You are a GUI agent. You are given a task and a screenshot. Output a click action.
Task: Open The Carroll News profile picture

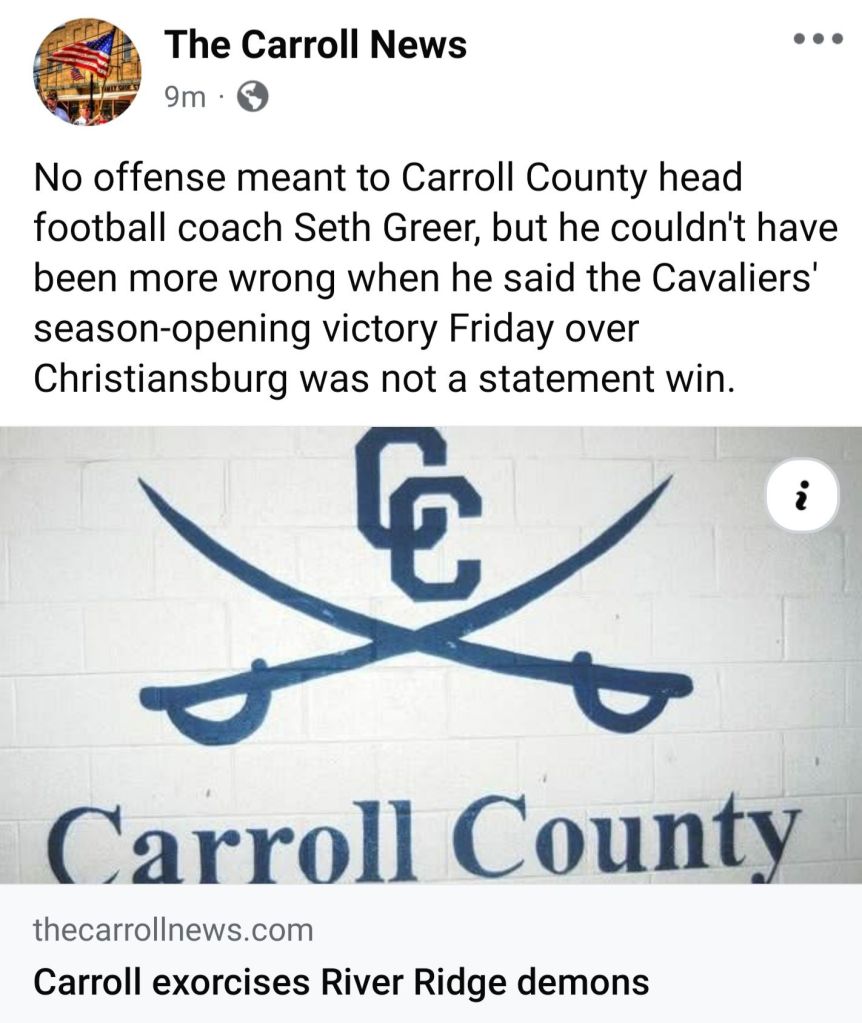[88, 71]
